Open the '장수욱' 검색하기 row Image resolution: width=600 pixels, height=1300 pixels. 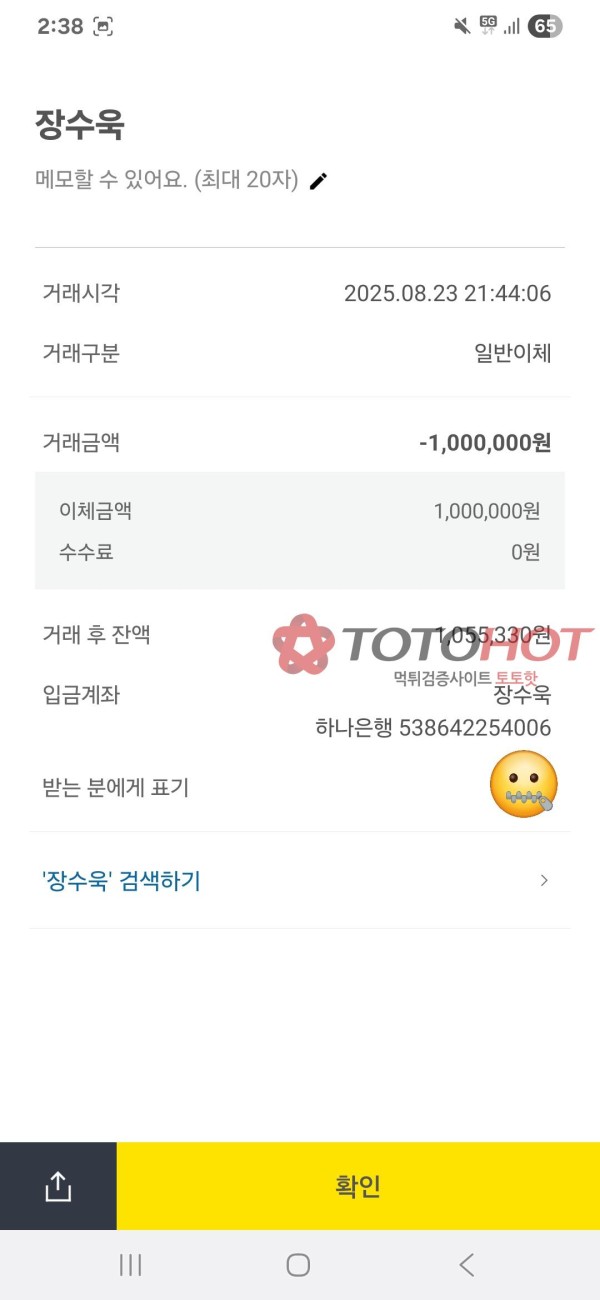tap(298, 881)
